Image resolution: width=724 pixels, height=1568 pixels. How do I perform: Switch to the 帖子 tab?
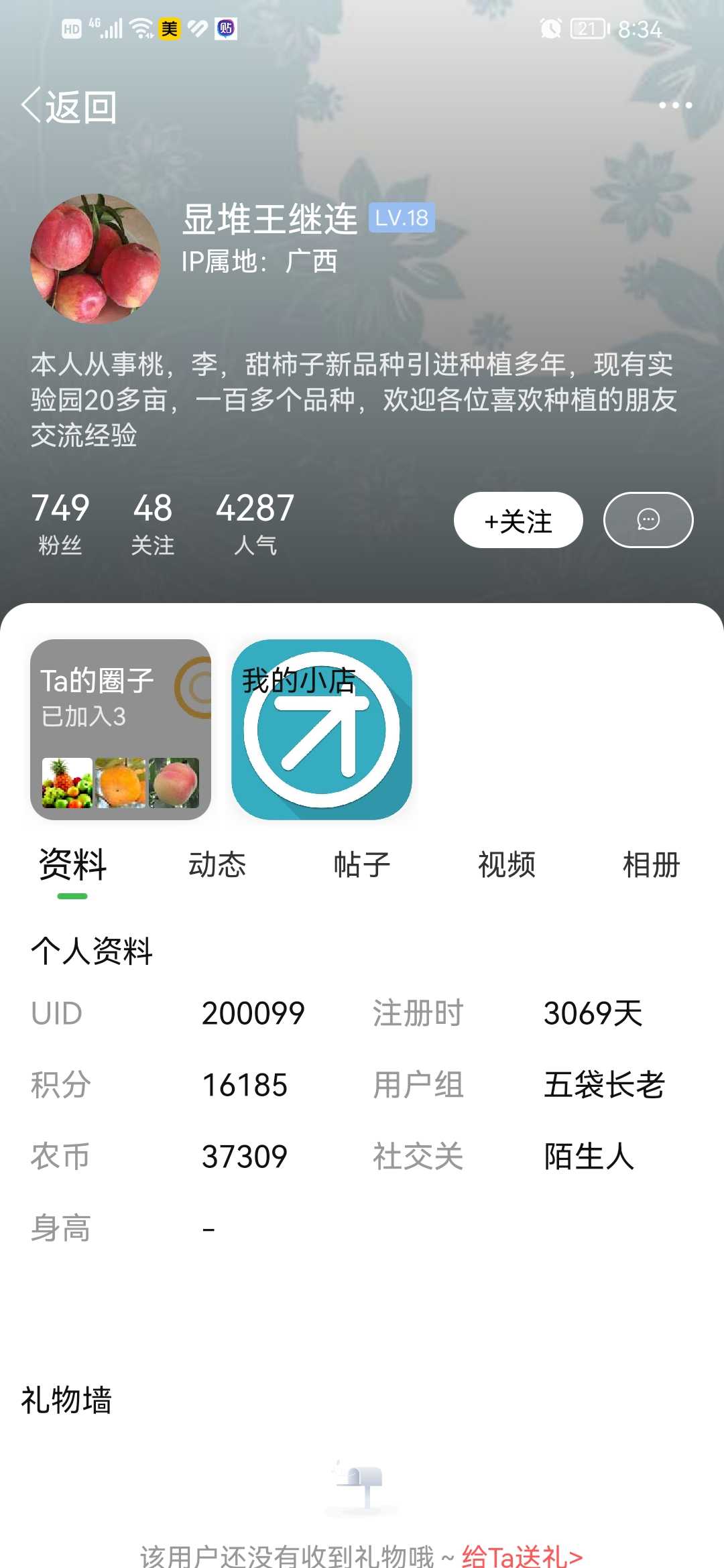pyautogui.click(x=362, y=864)
